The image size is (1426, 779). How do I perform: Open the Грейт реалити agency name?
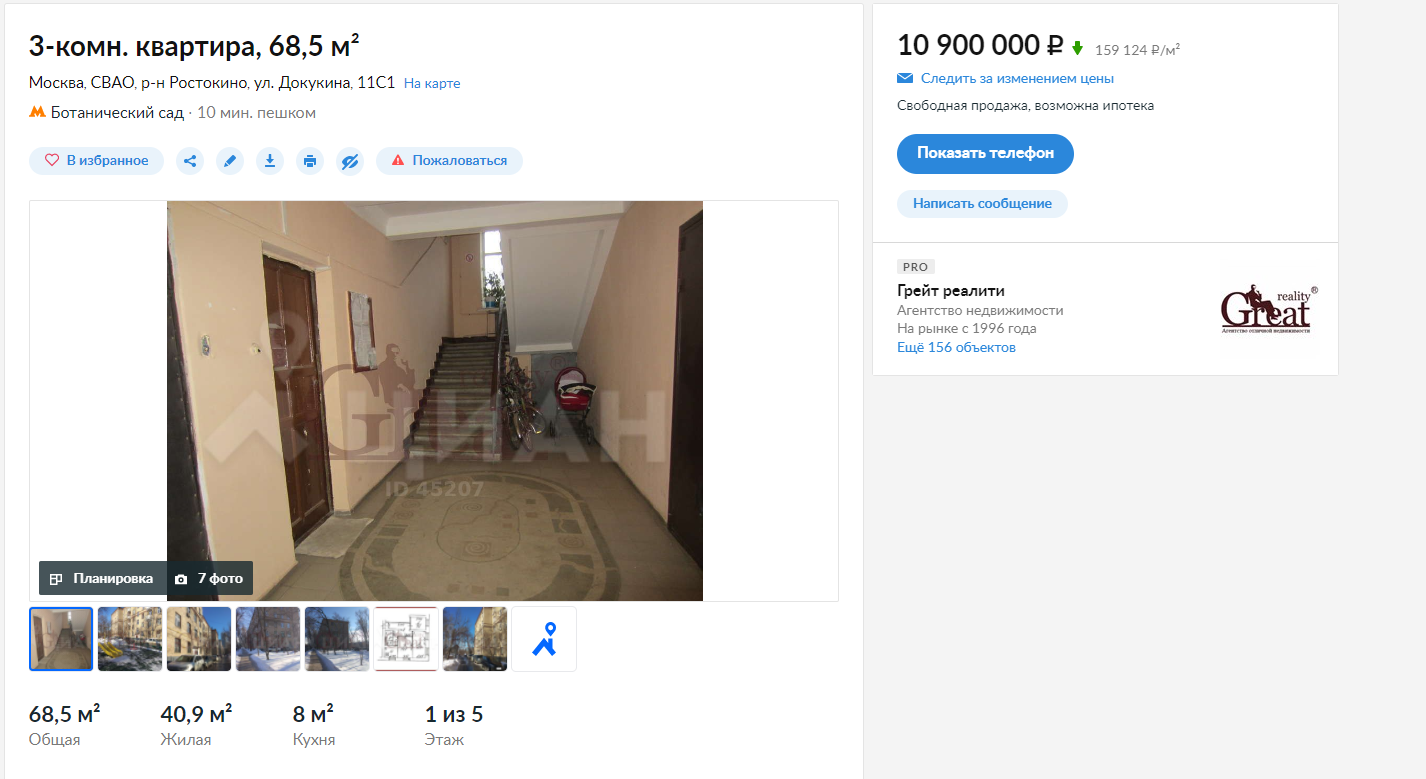point(951,291)
